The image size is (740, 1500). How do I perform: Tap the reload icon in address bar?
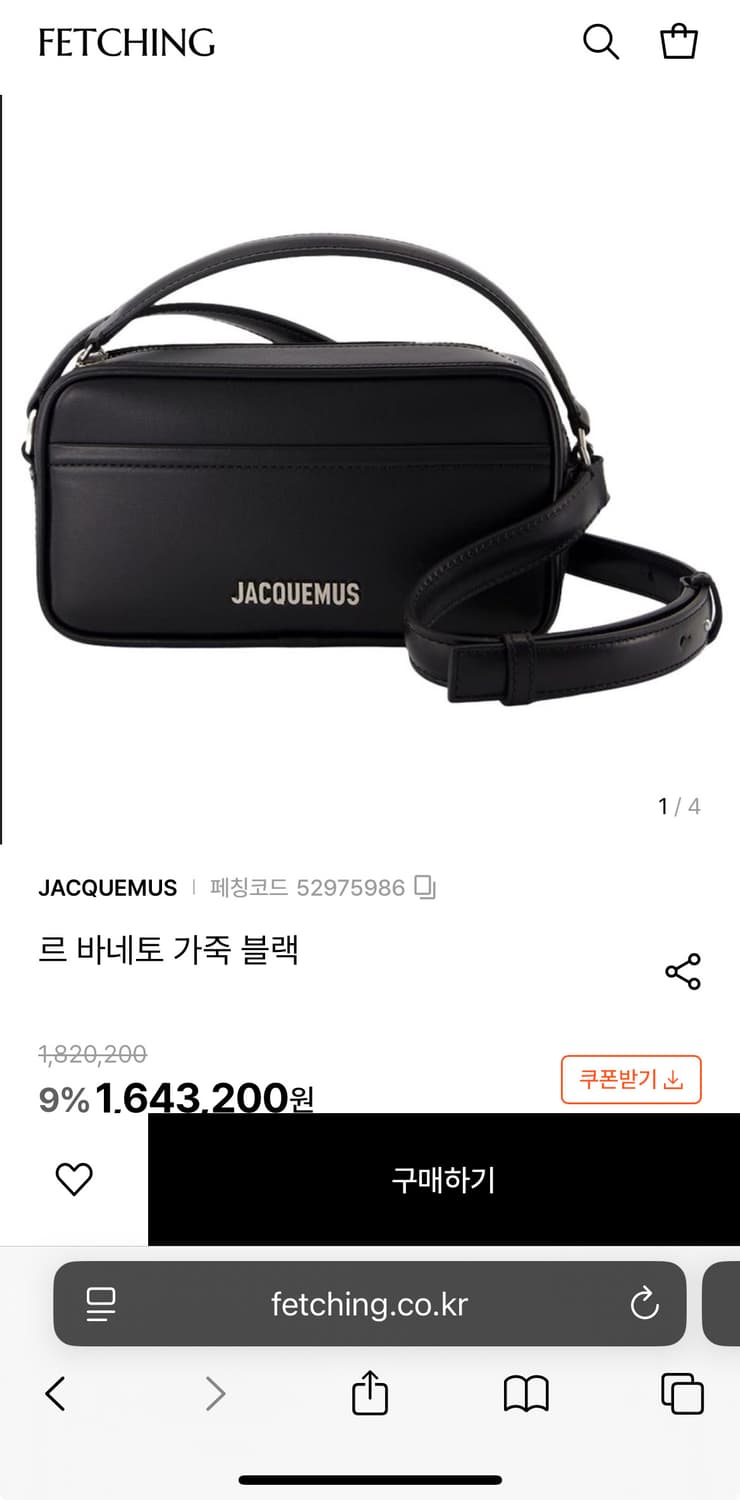click(x=646, y=1304)
